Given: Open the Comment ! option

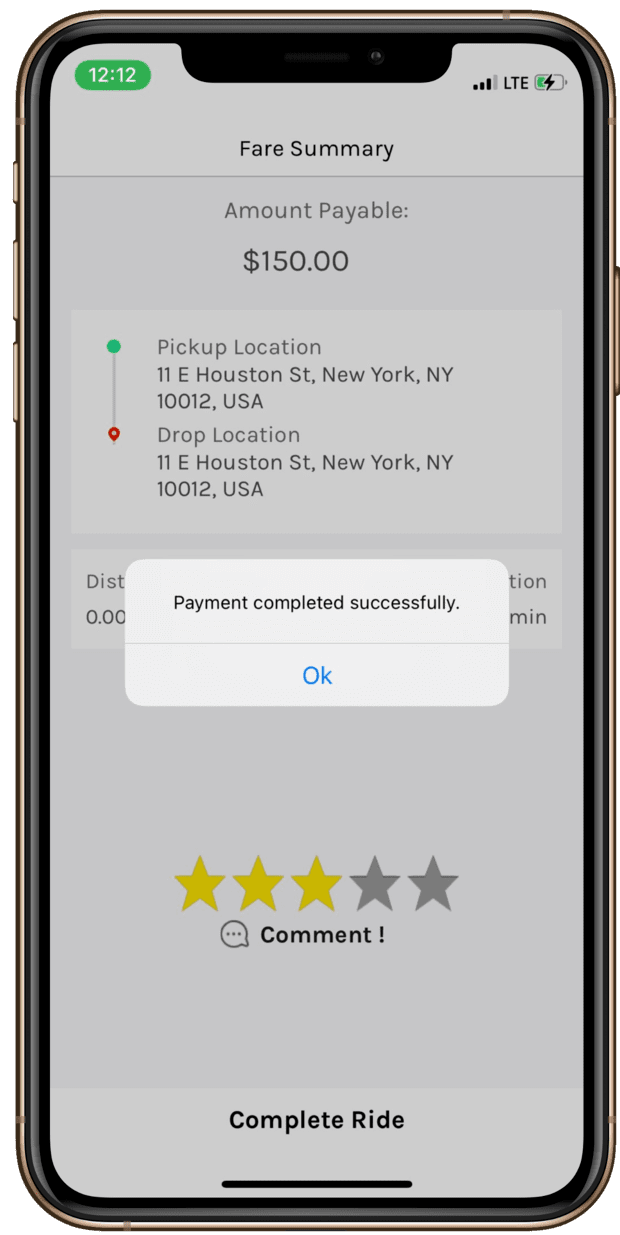Looking at the screenshot, I should 303,935.
